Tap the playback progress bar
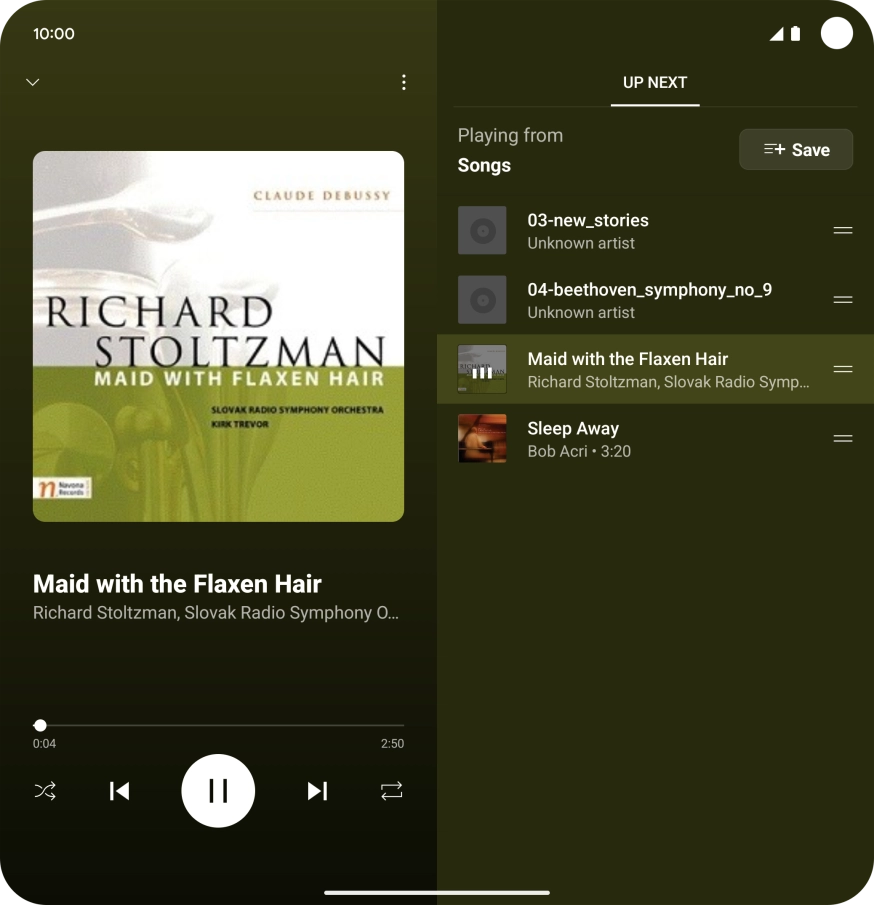This screenshot has width=874, height=905. [220, 725]
